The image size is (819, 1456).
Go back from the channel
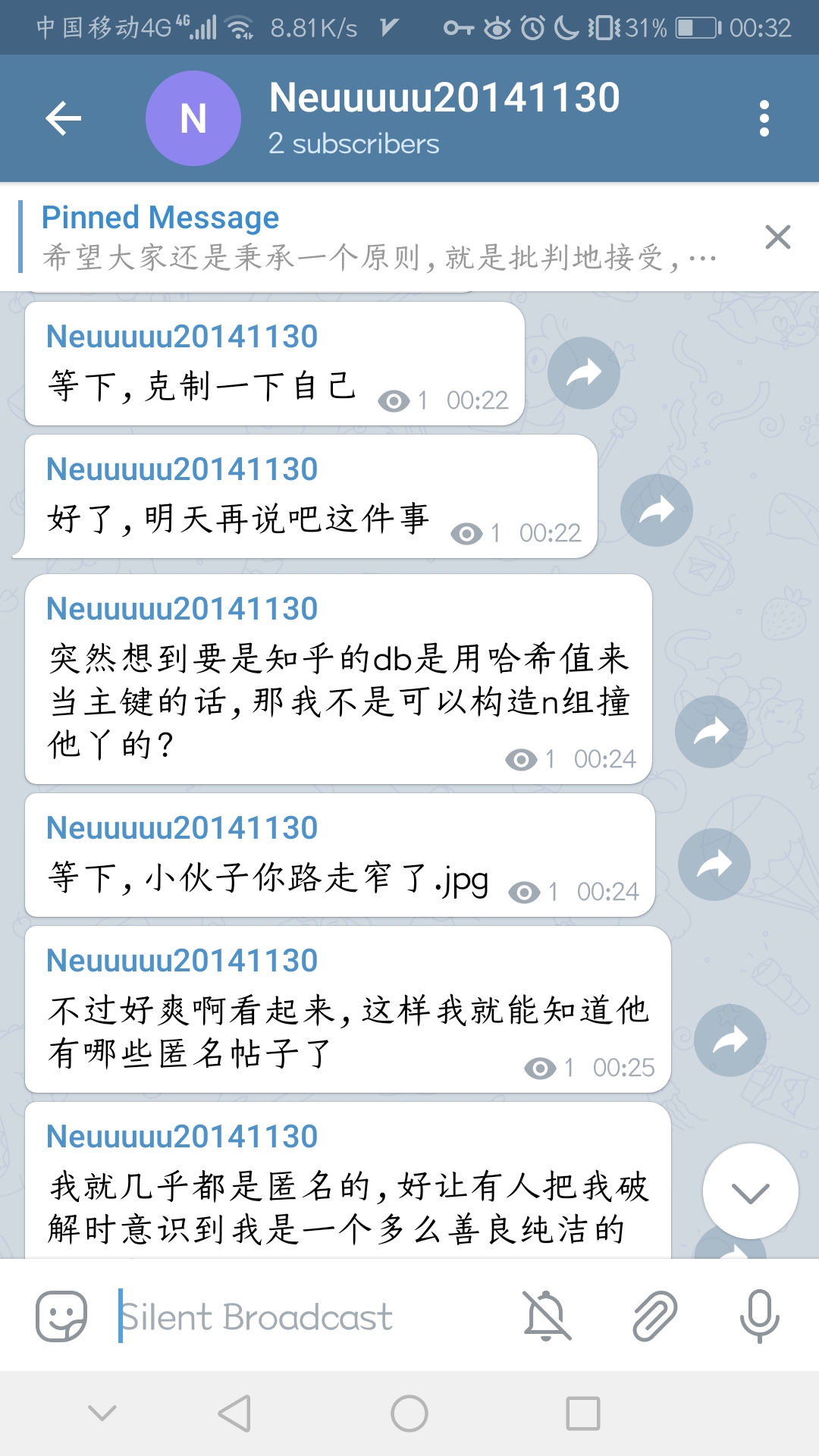pos(64,118)
